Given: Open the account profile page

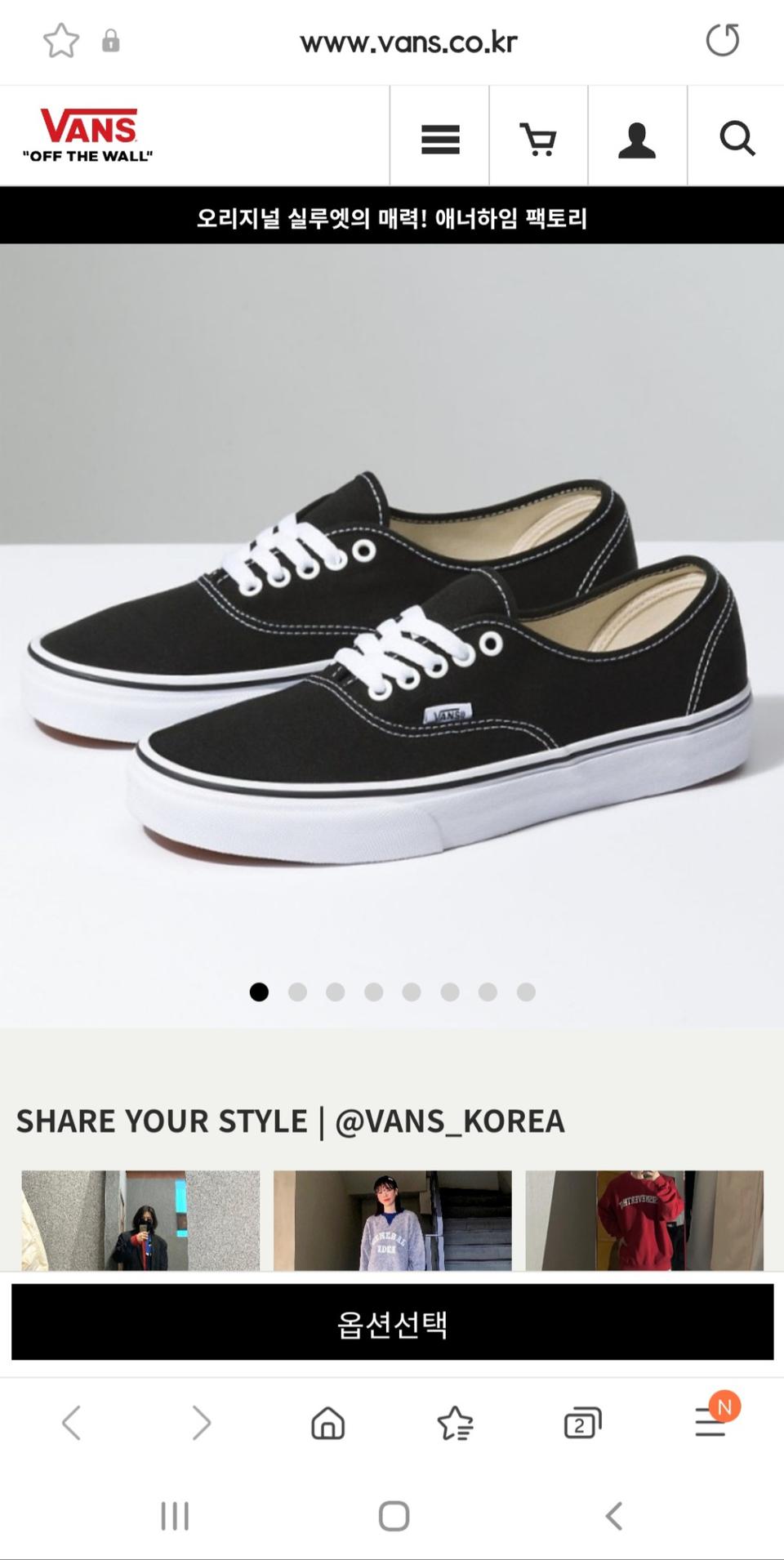Looking at the screenshot, I should [637, 140].
